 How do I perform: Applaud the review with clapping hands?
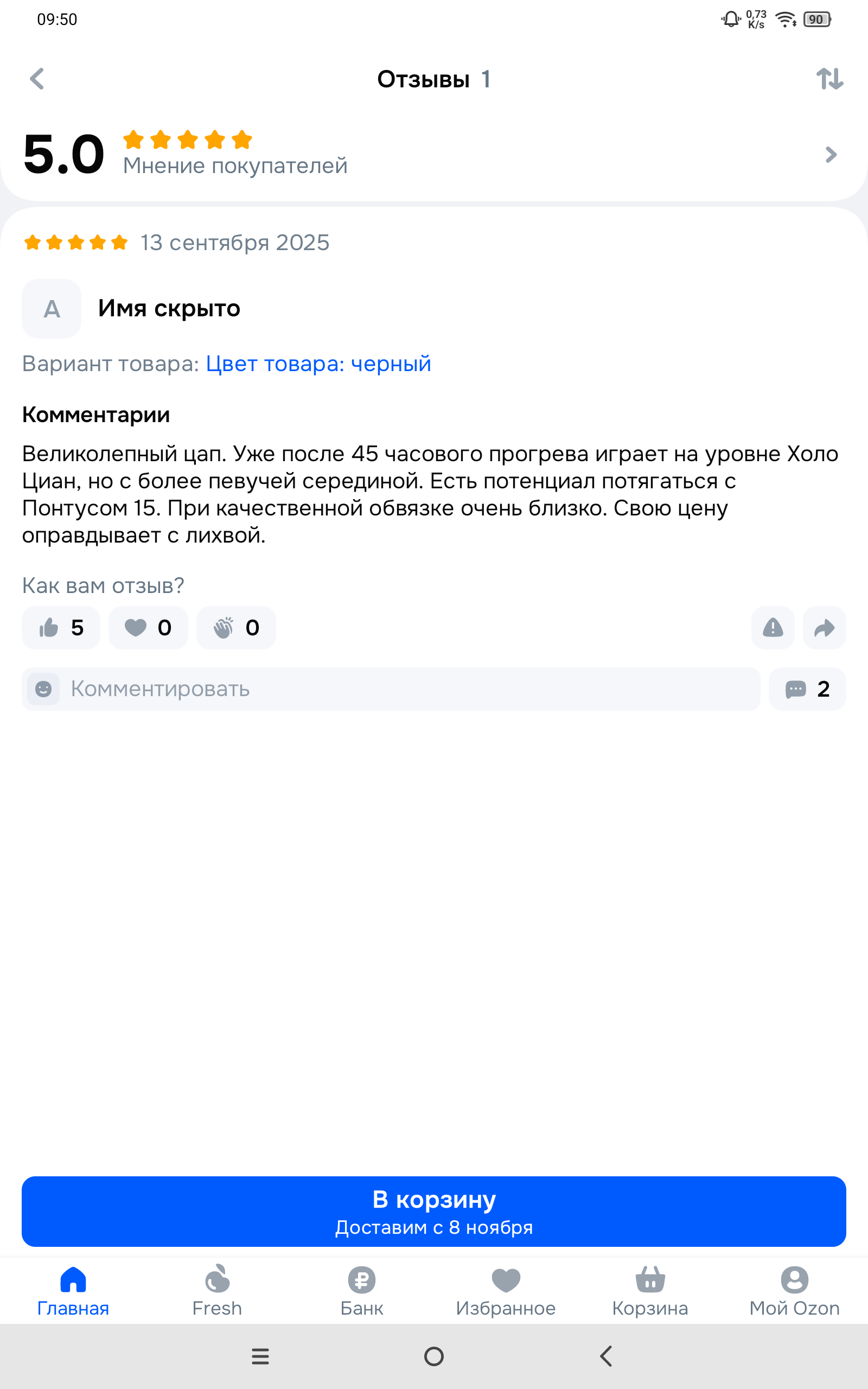pyautogui.click(x=236, y=628)
